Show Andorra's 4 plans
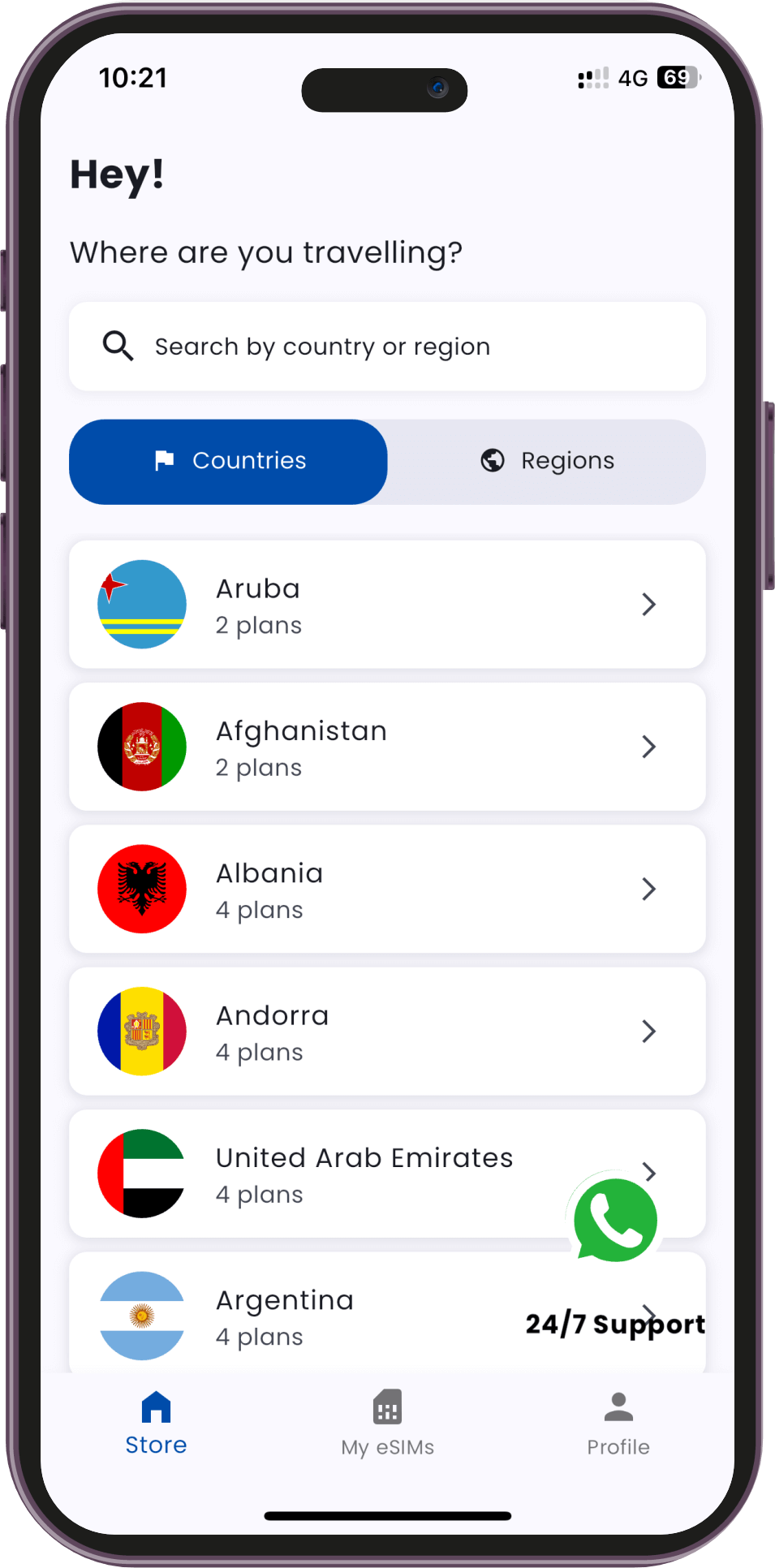 387,1032
